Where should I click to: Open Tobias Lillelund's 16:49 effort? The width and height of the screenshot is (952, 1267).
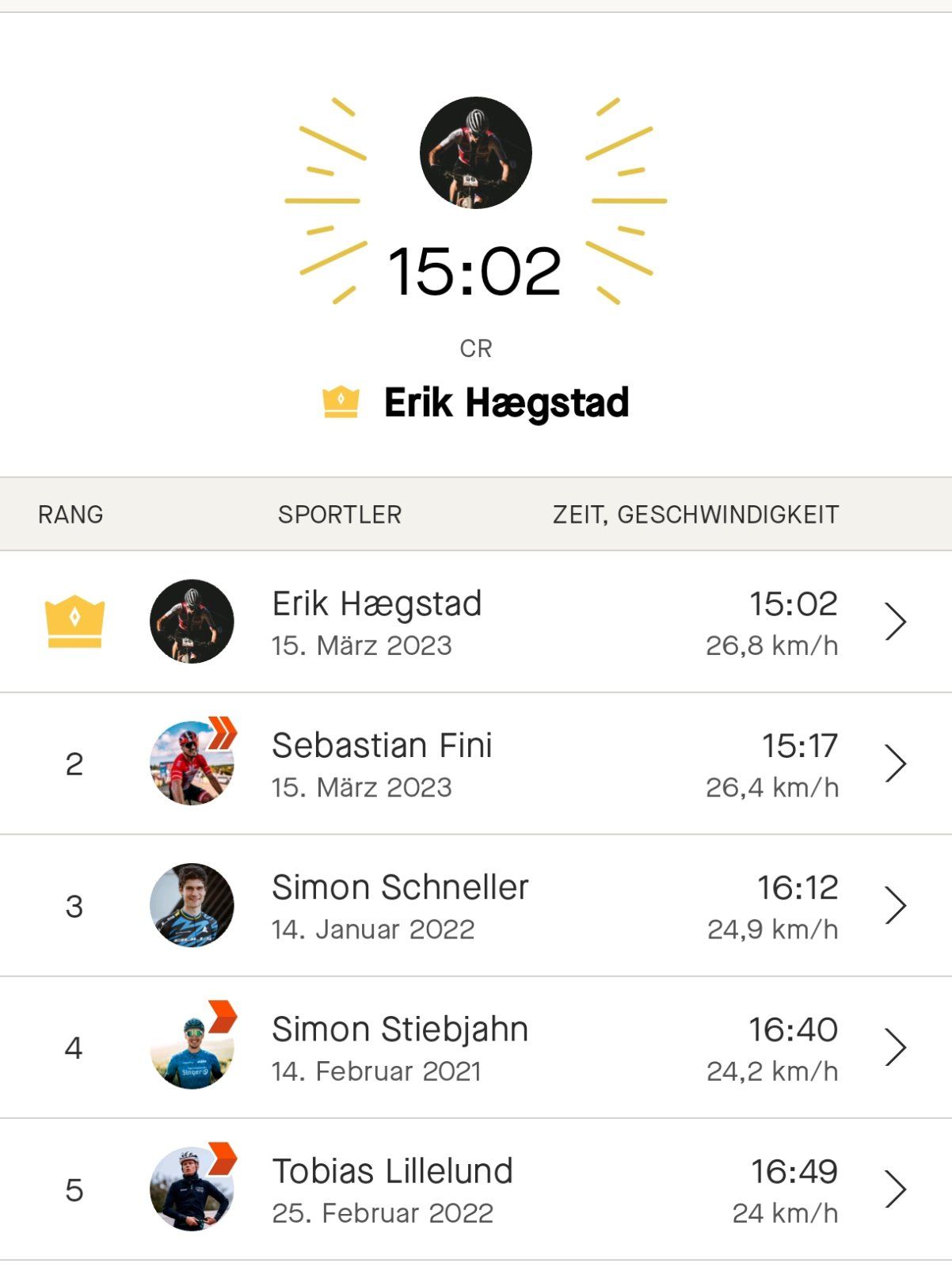click(475, 1189)
